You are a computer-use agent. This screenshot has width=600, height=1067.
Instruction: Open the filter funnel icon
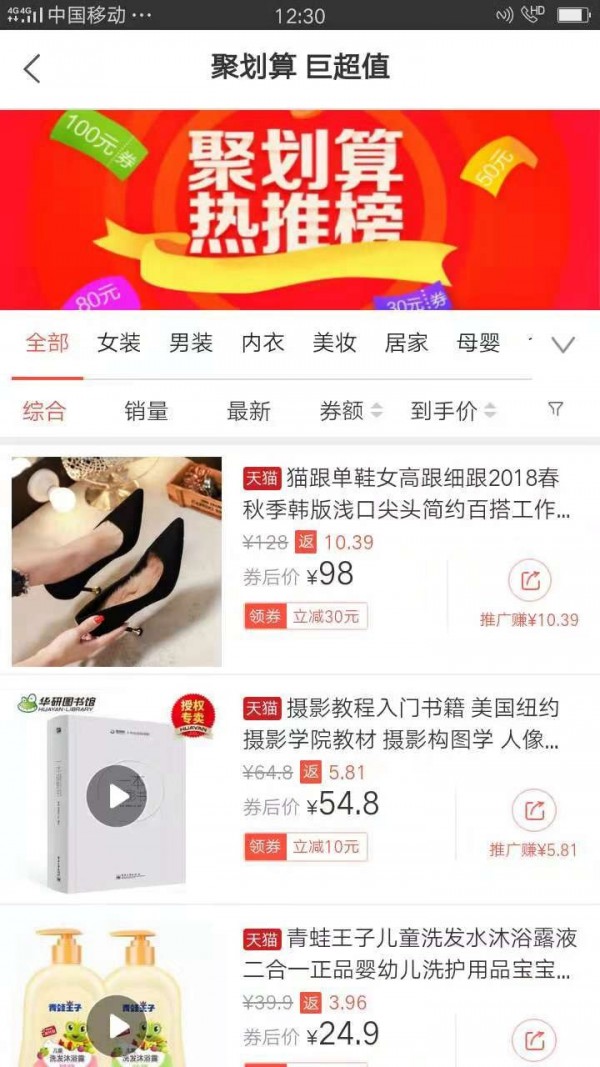pyautogui.click(x=556, y=410)
